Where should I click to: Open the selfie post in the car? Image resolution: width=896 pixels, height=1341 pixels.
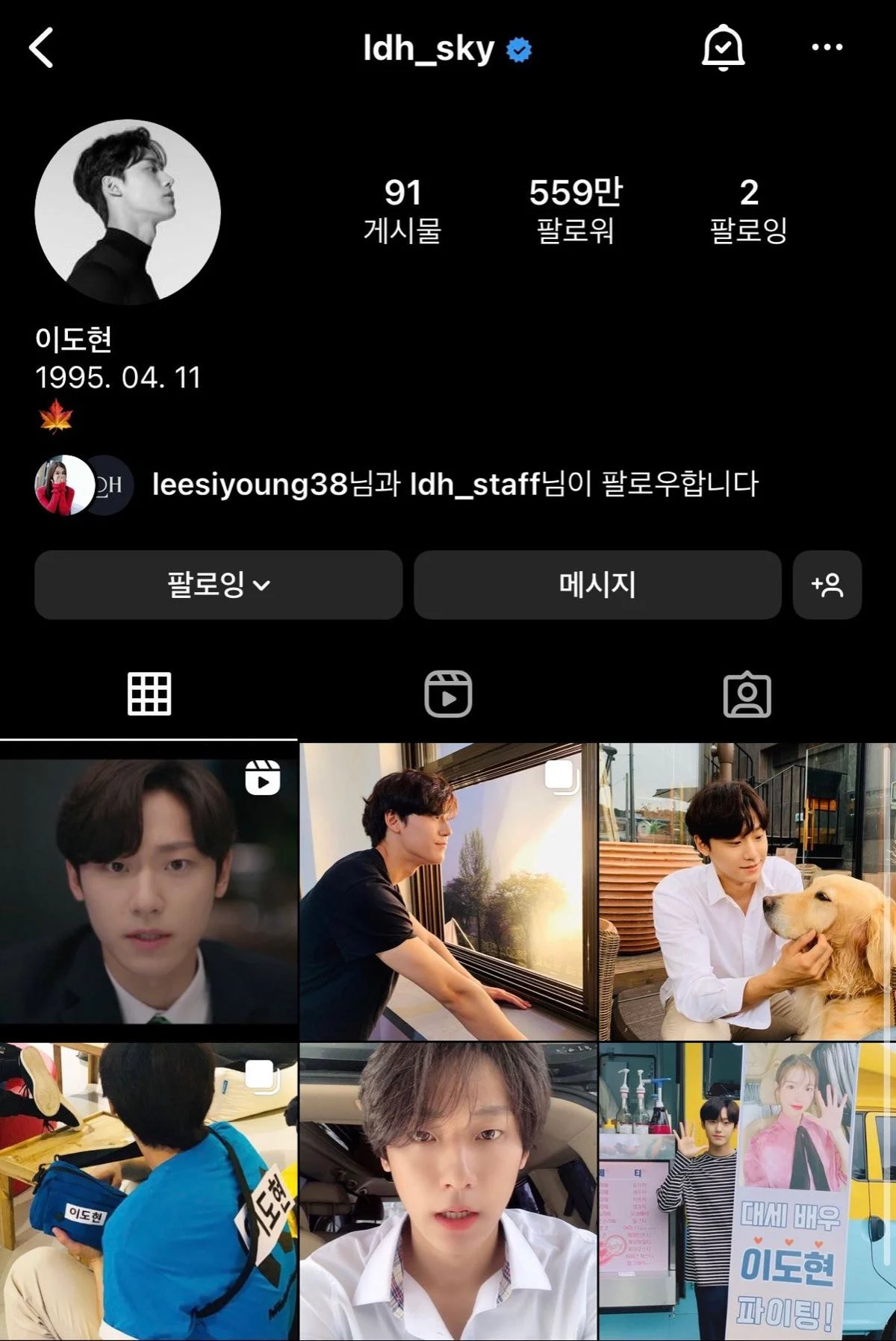point(448,1192)
